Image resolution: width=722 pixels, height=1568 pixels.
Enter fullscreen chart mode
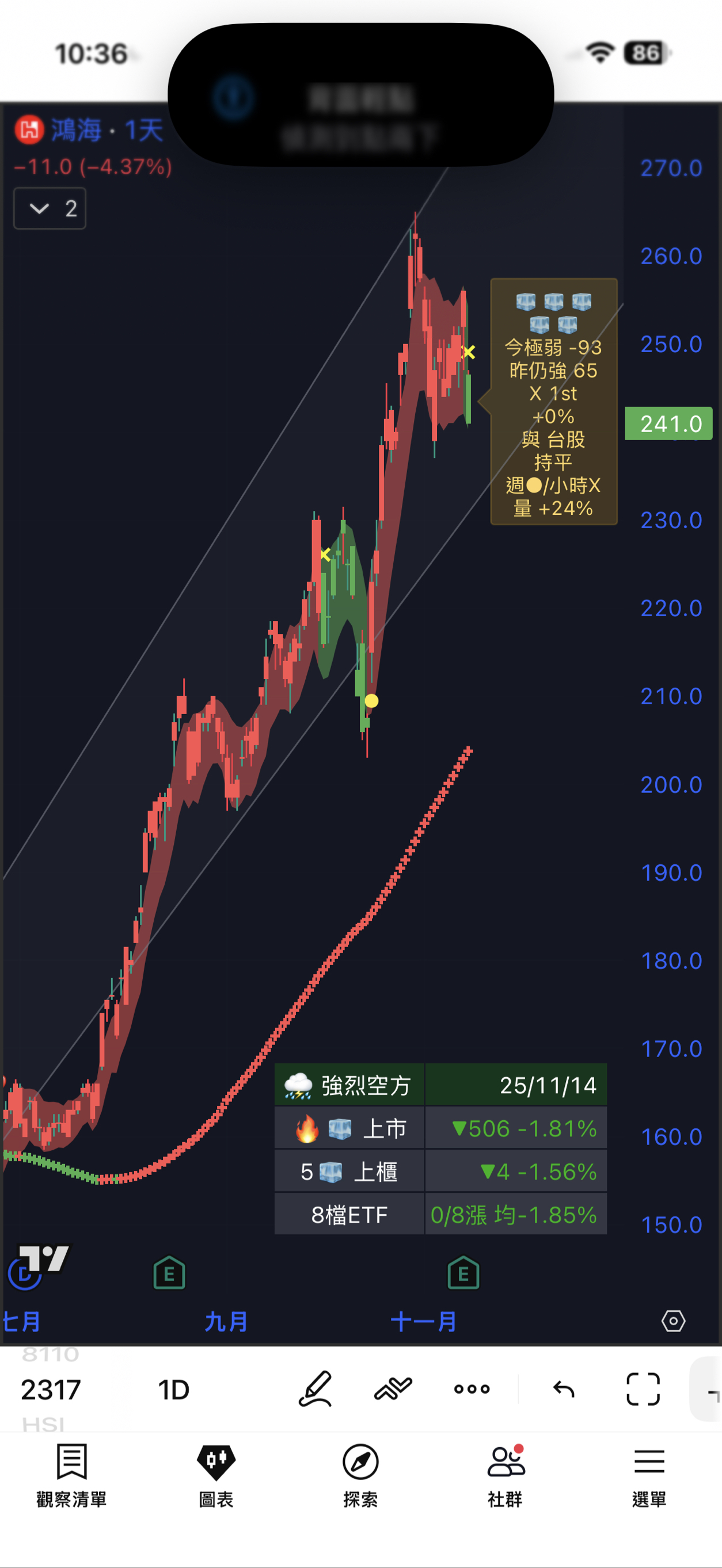[643, 1389]
